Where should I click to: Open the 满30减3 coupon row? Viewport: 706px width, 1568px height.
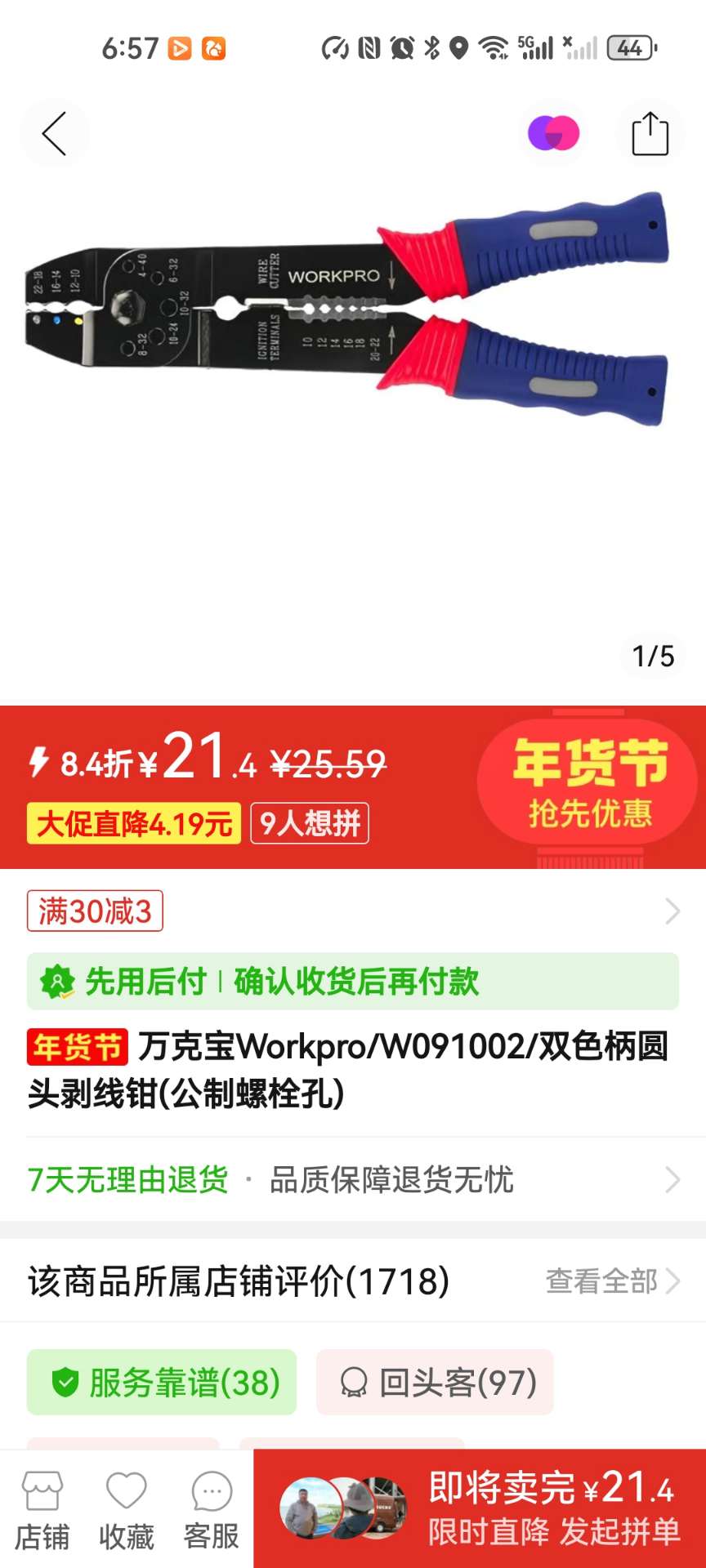click(x=351, y=911)
